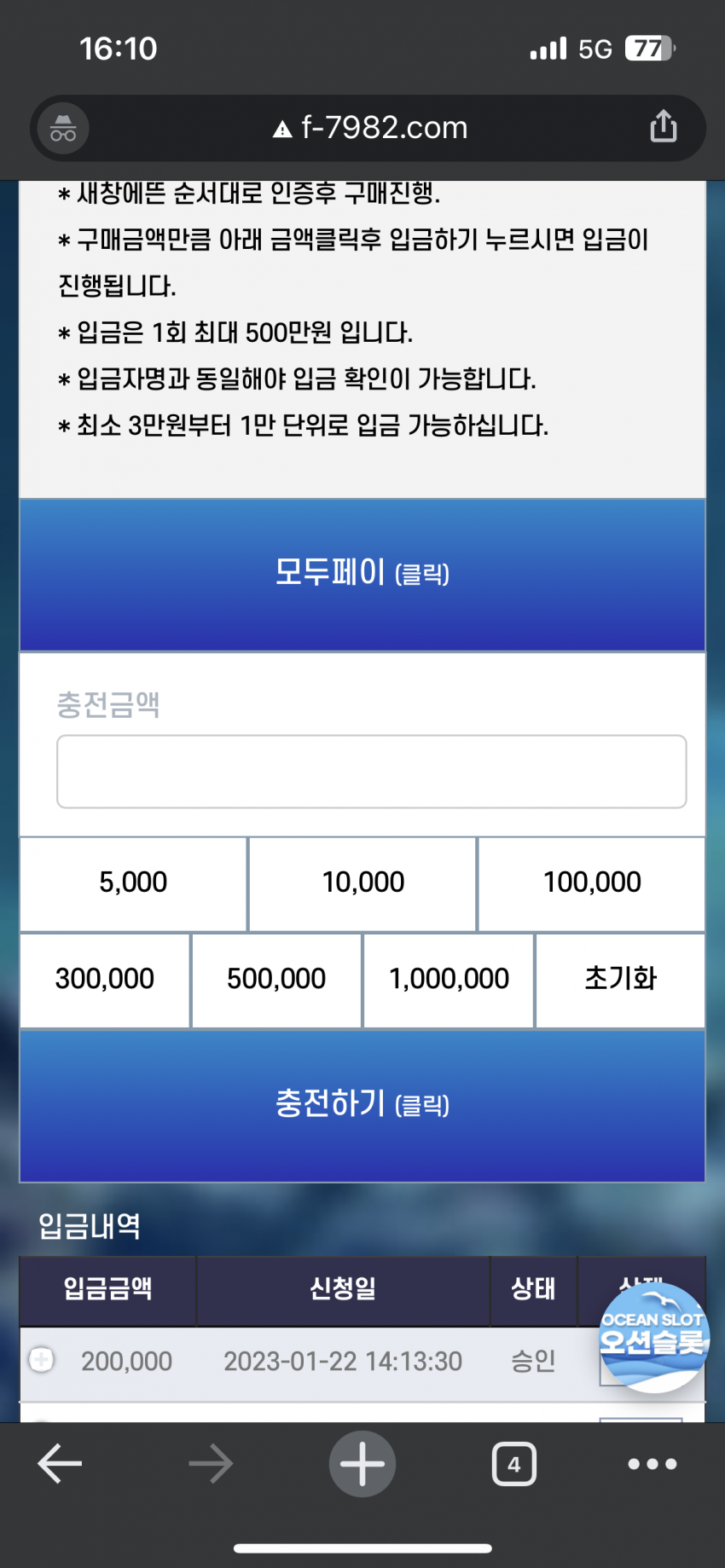The height and width of the screenshot is (1568, 725).
Task: Tap the 모두페이 (클릭) button
Action: pyautogui.click(x=362, y=574)
